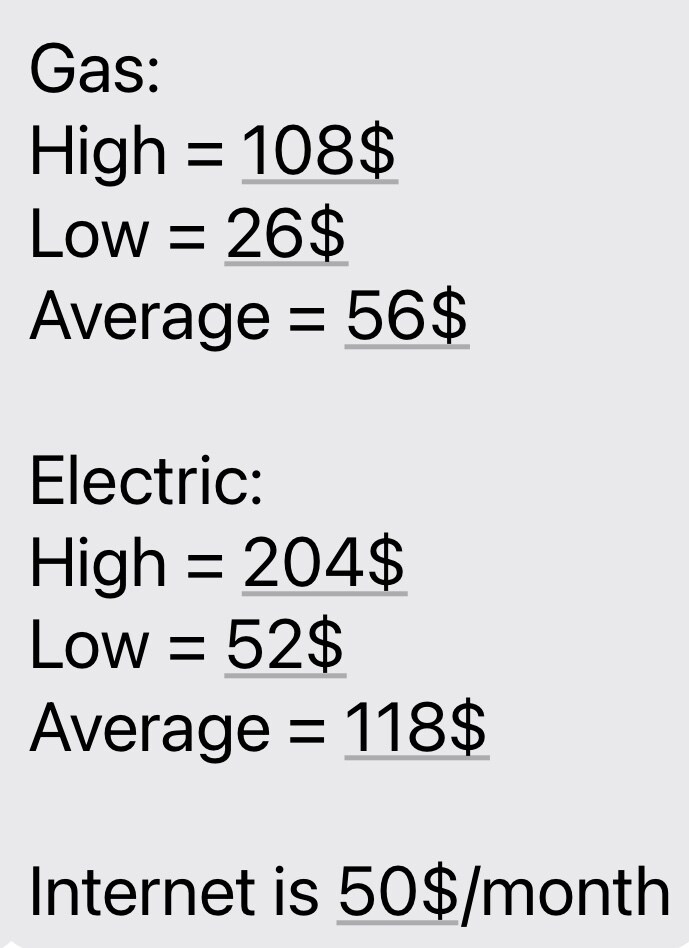Select the underlined 118$ electric average amount
This screenshot has width=689, height=948.
click(x=416, y=728)
